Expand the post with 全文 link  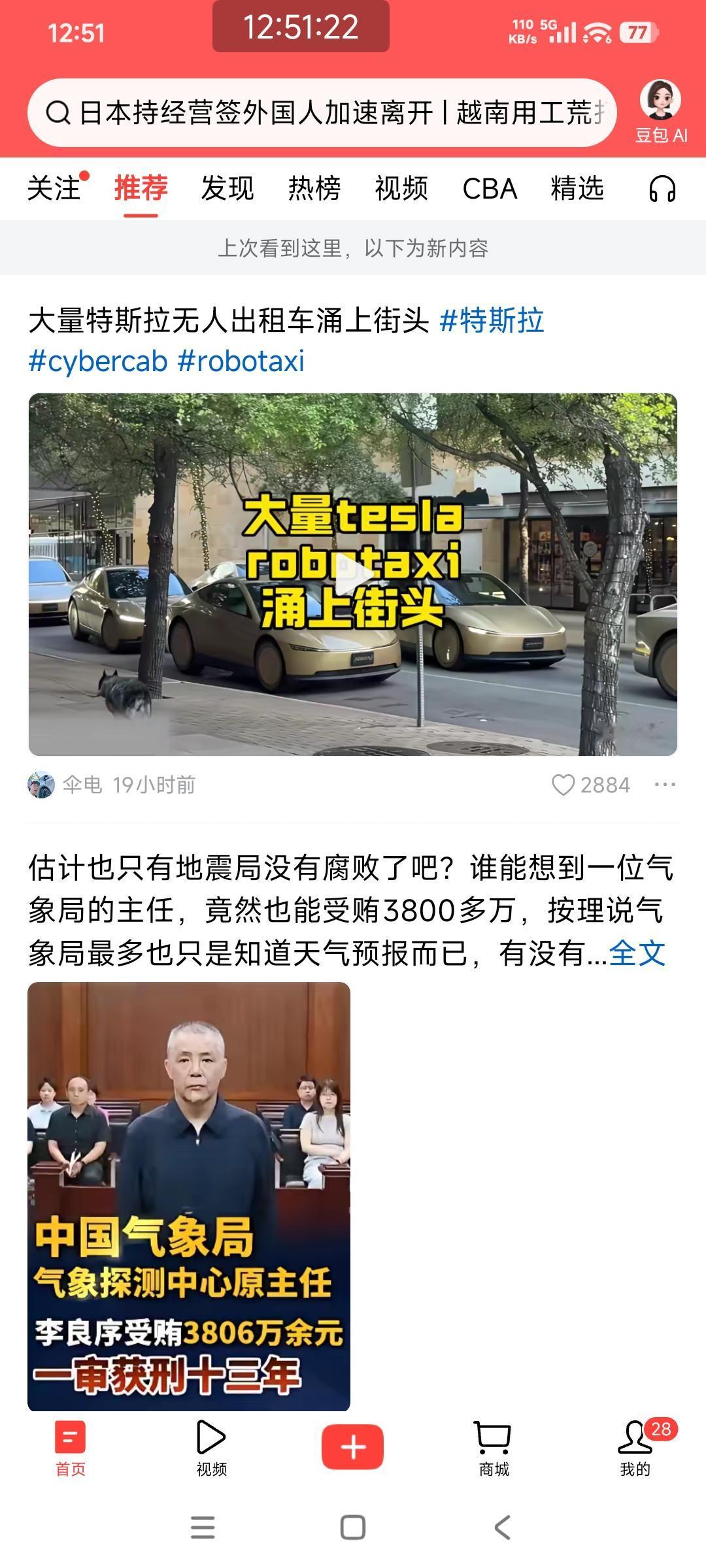[x=637, y=953]
